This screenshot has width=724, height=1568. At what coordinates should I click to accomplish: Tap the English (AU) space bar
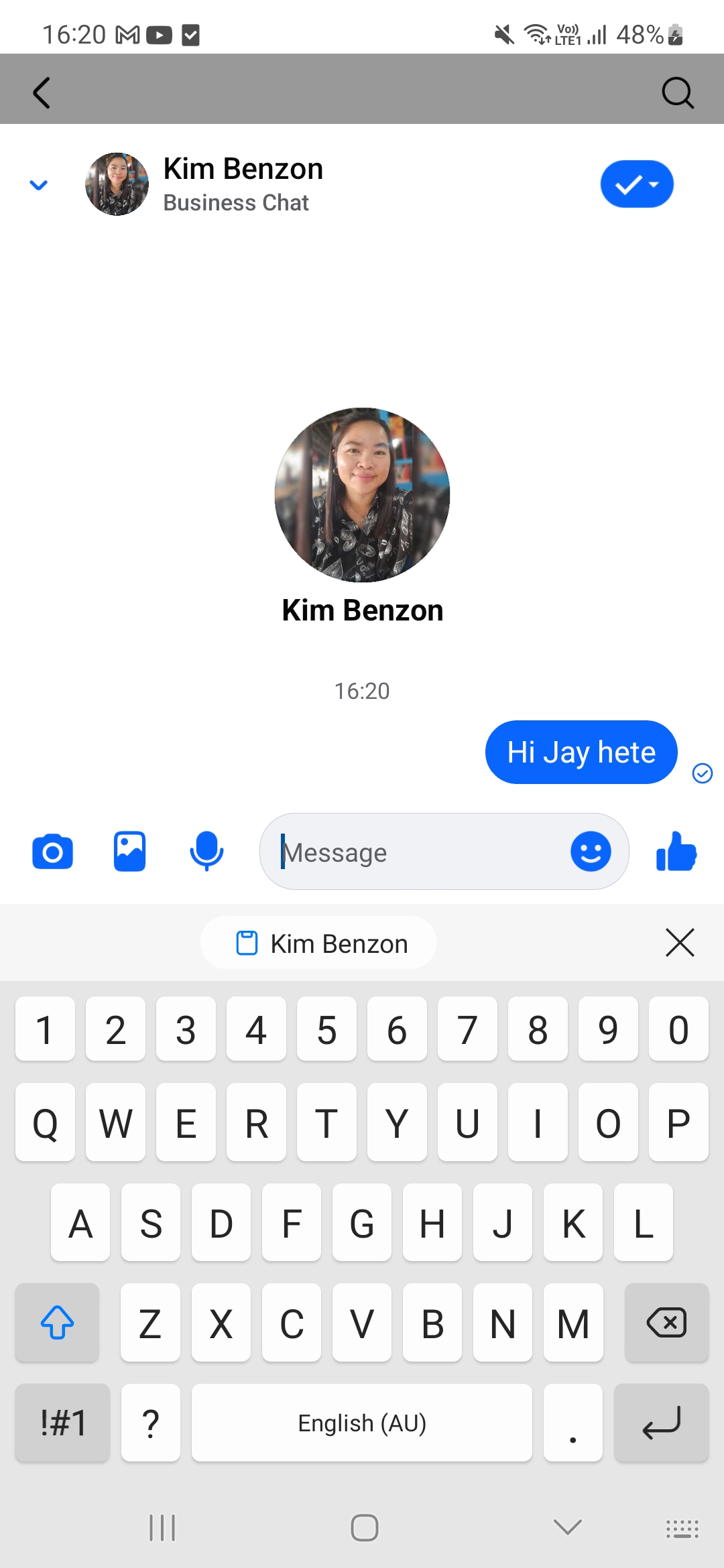(362, 1422)
